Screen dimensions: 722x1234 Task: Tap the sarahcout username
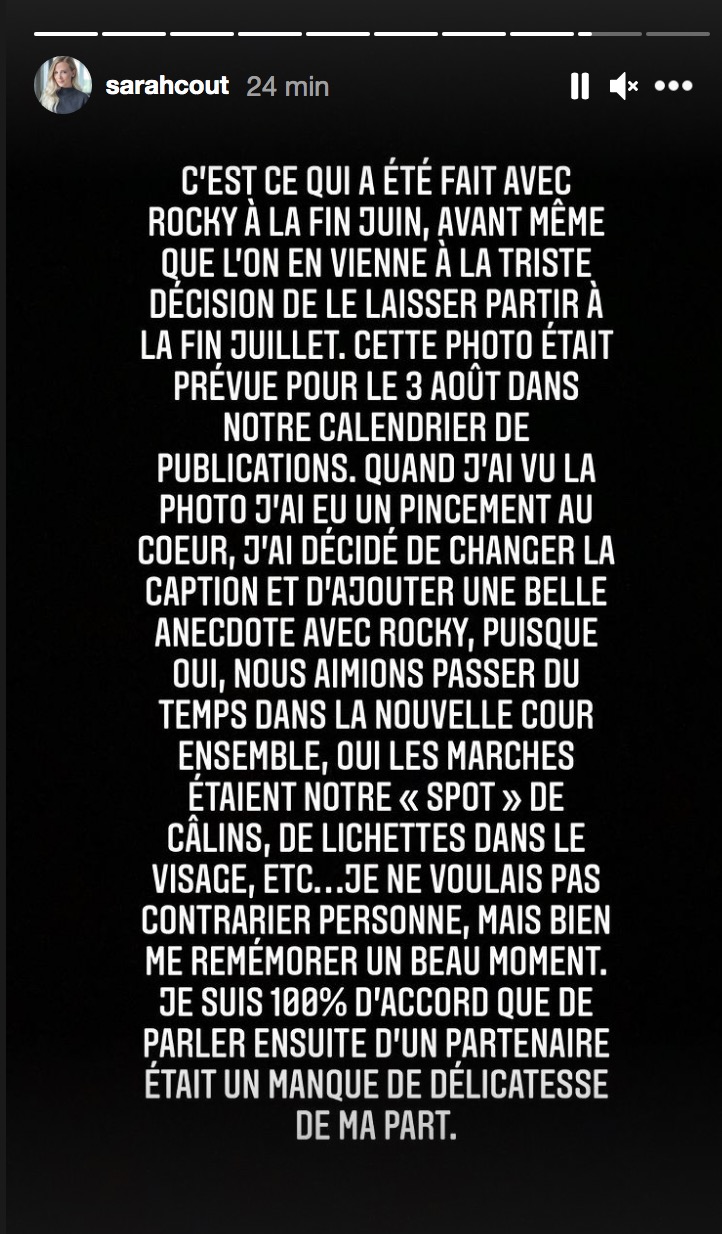[x=167, y=86]
